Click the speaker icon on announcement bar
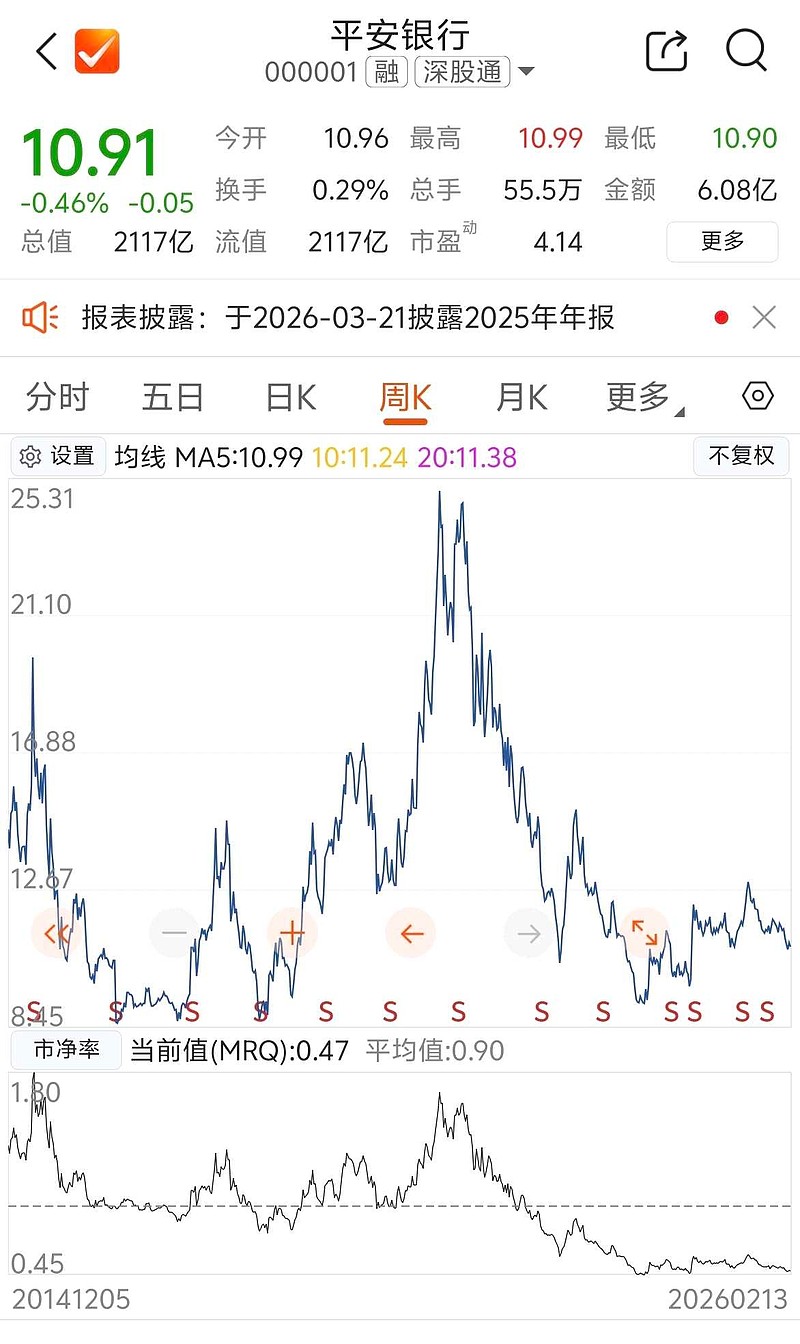Image resolution: width=800 pixels, height=1344 pixels. point(40,317)
